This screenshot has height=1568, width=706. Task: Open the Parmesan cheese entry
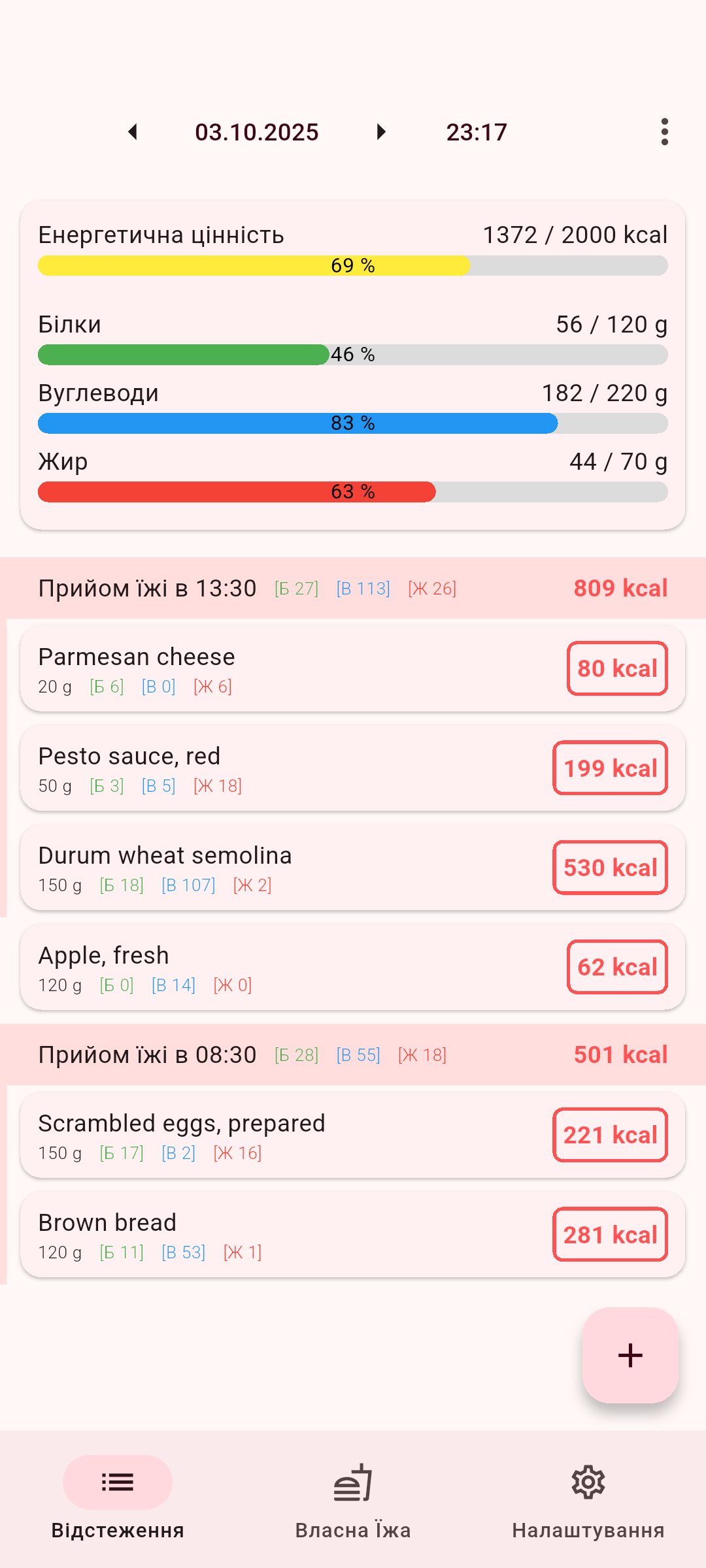pos(288,669)
